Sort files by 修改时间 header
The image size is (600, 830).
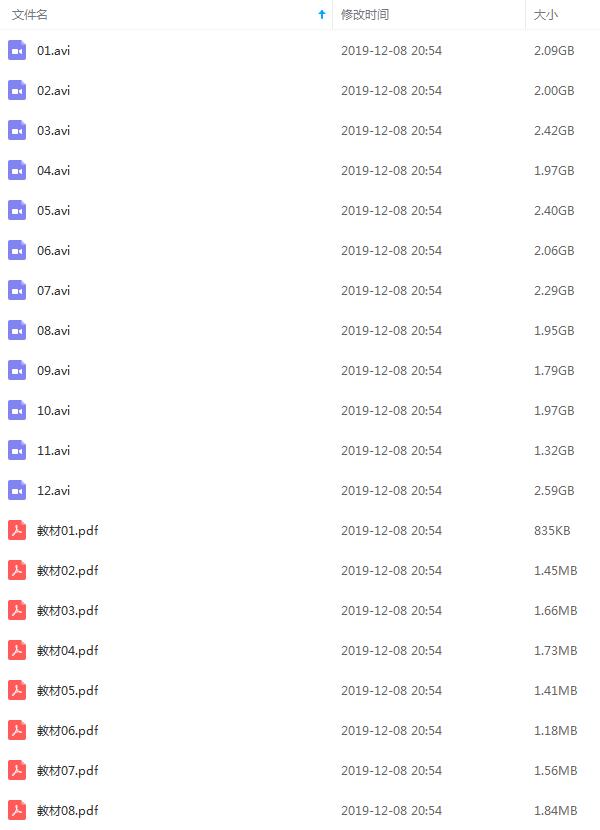365,15
